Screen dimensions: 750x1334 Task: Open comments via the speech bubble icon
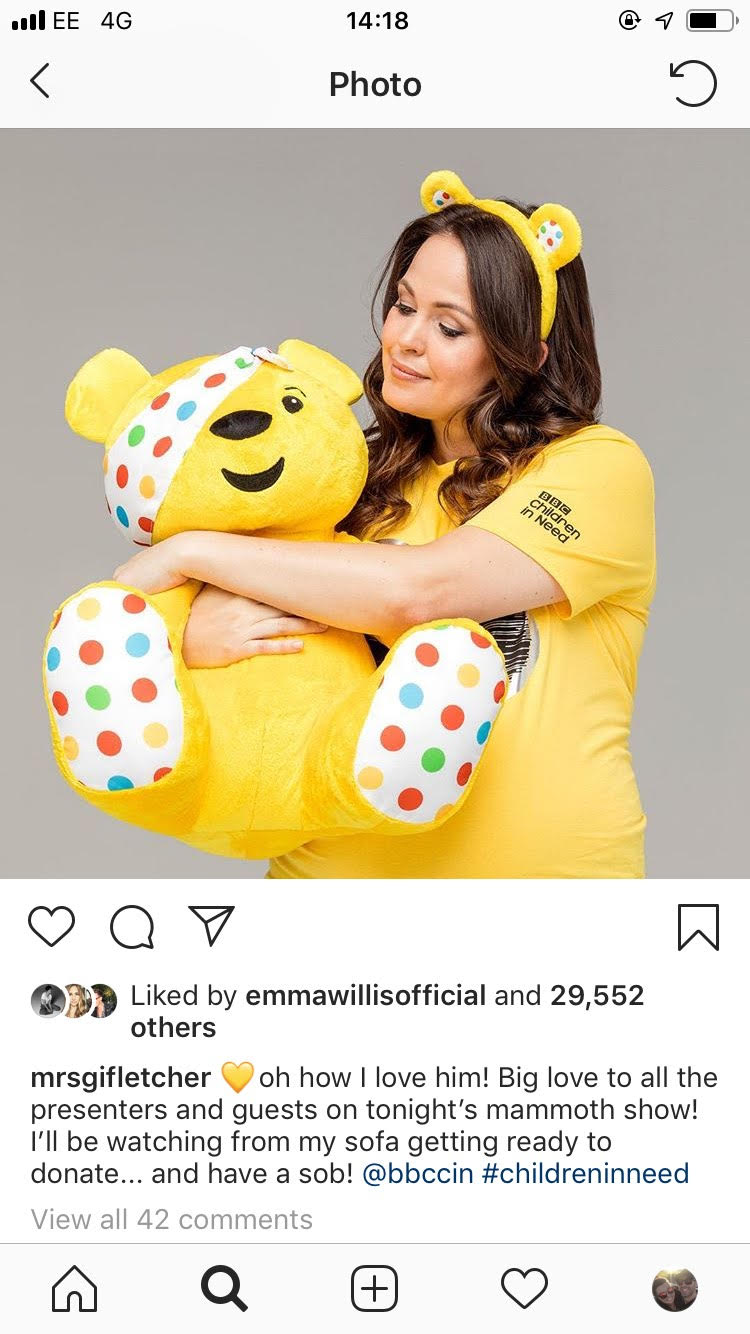[132, 928]
